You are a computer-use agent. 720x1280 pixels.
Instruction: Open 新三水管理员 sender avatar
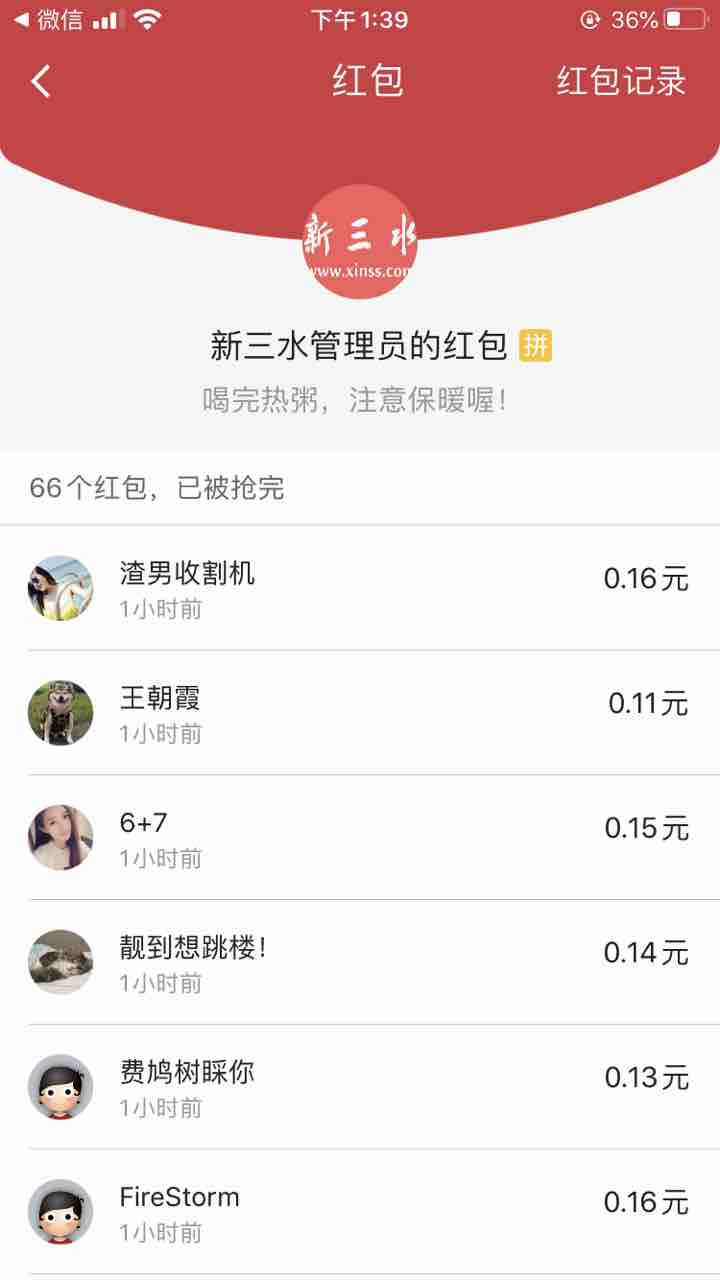click(360, 242)
